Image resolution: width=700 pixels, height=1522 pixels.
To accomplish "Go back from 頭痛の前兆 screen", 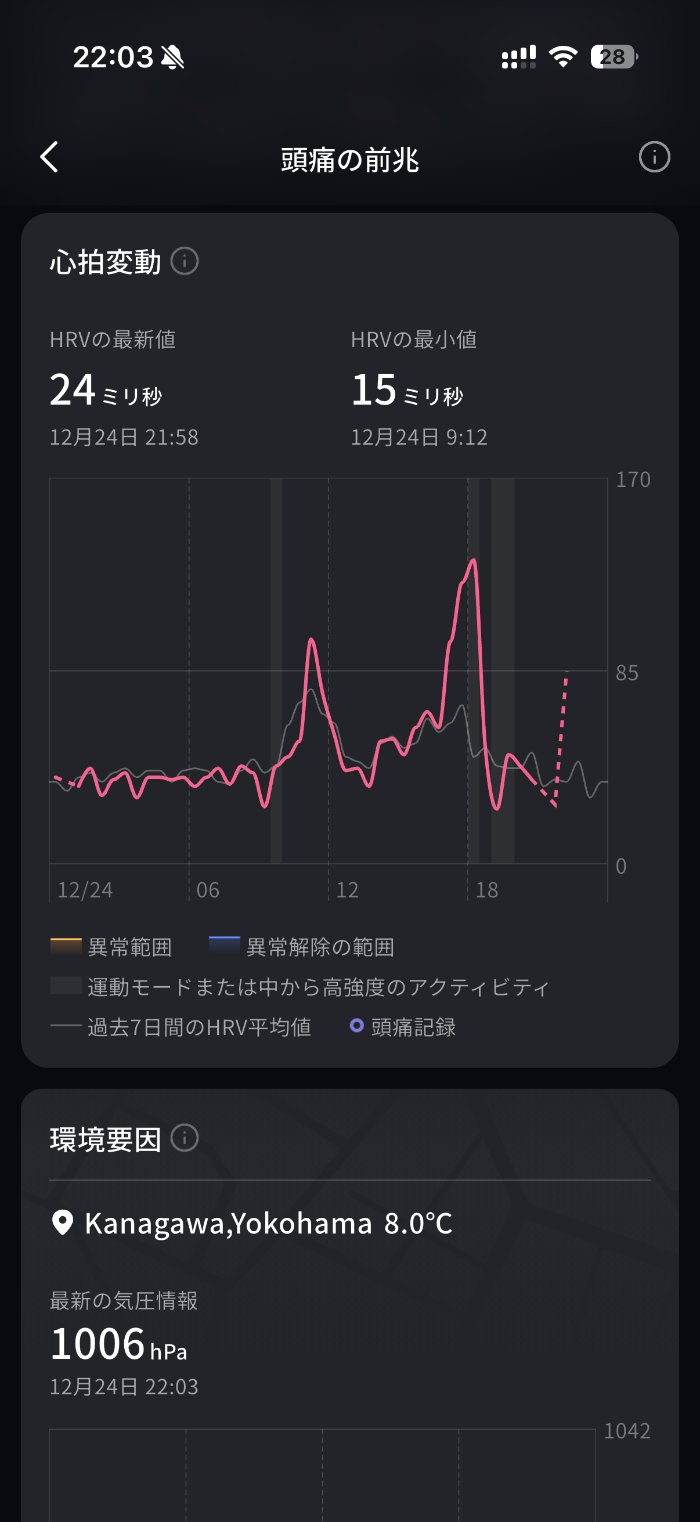I will [49, 157].
